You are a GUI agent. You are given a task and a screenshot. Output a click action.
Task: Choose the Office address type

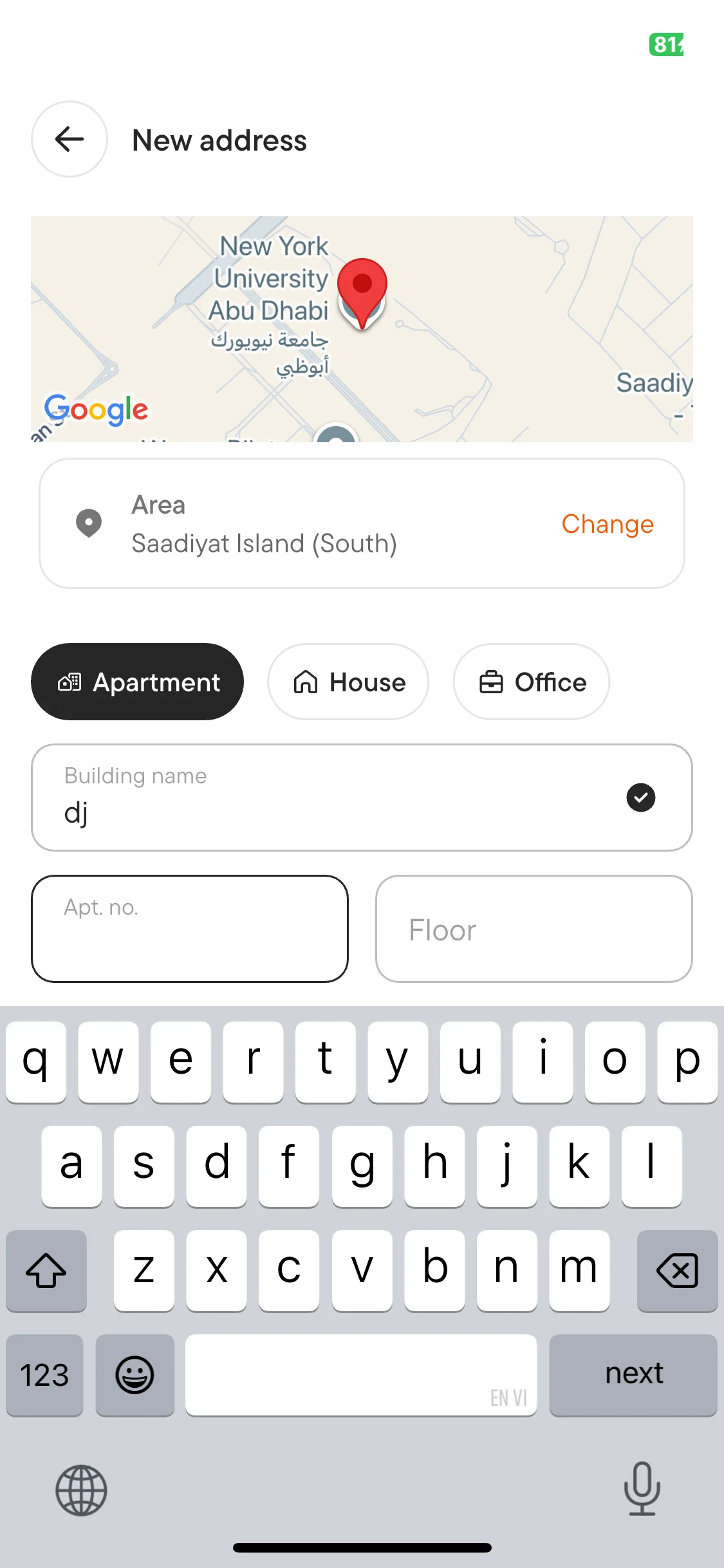click(531, 682)
